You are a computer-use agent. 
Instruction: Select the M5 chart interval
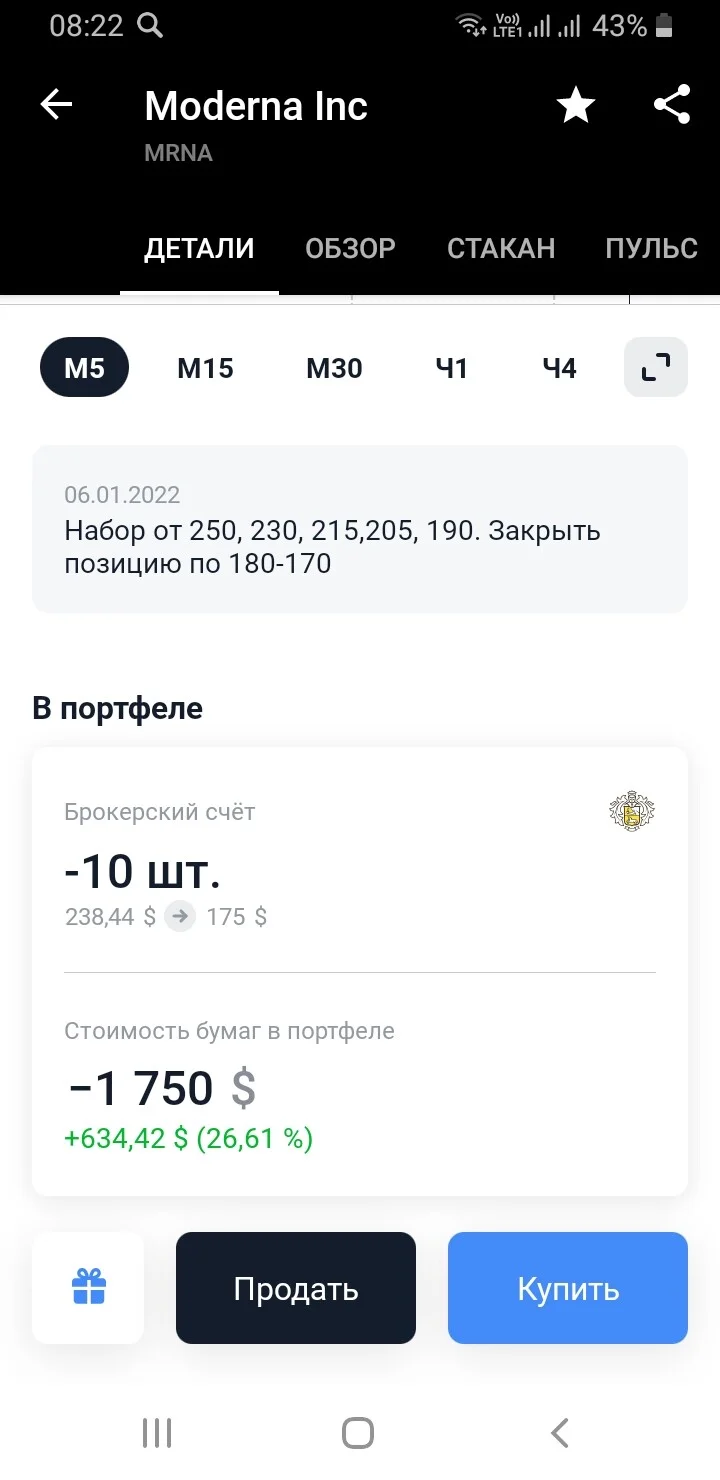pos(85,368)
